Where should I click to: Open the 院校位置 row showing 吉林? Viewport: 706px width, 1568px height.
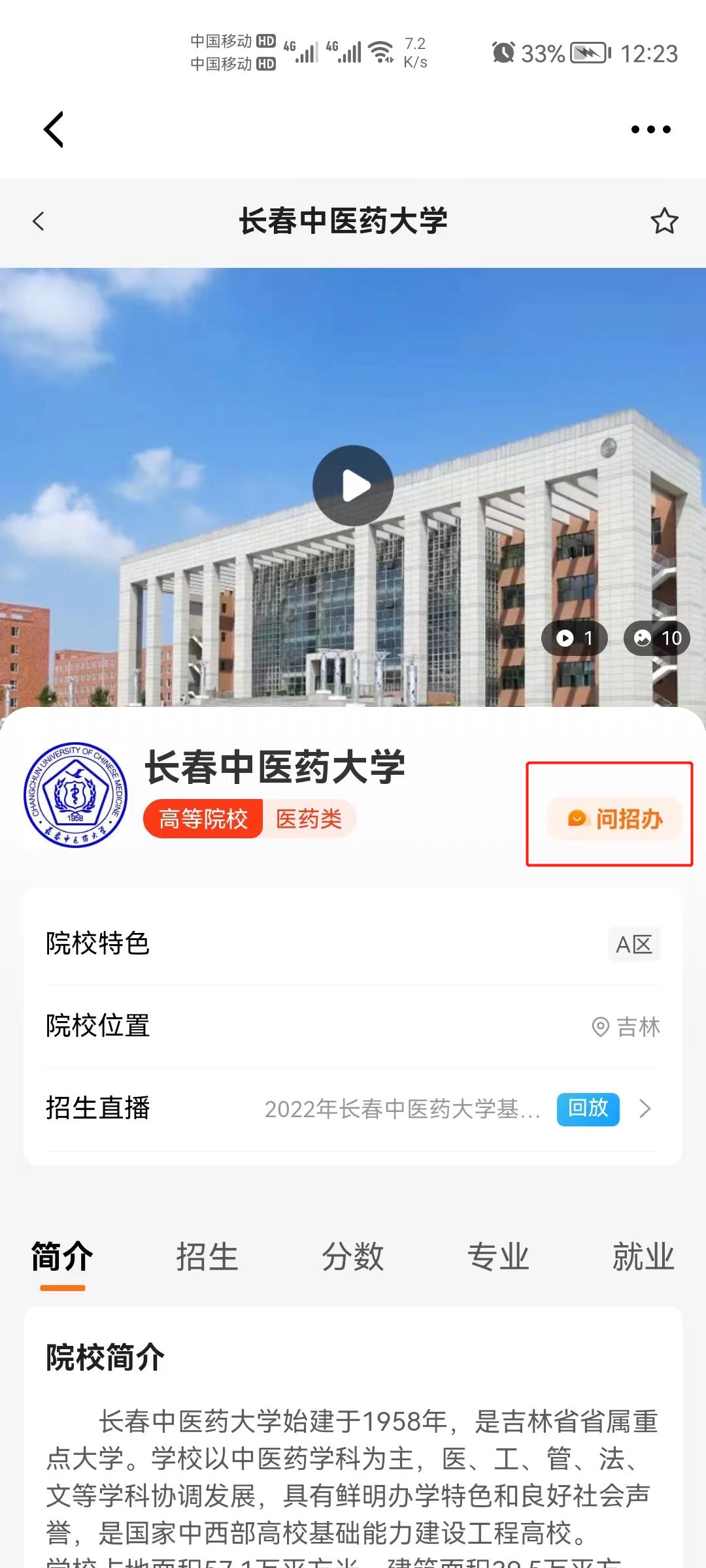(x=353, y=1026)
